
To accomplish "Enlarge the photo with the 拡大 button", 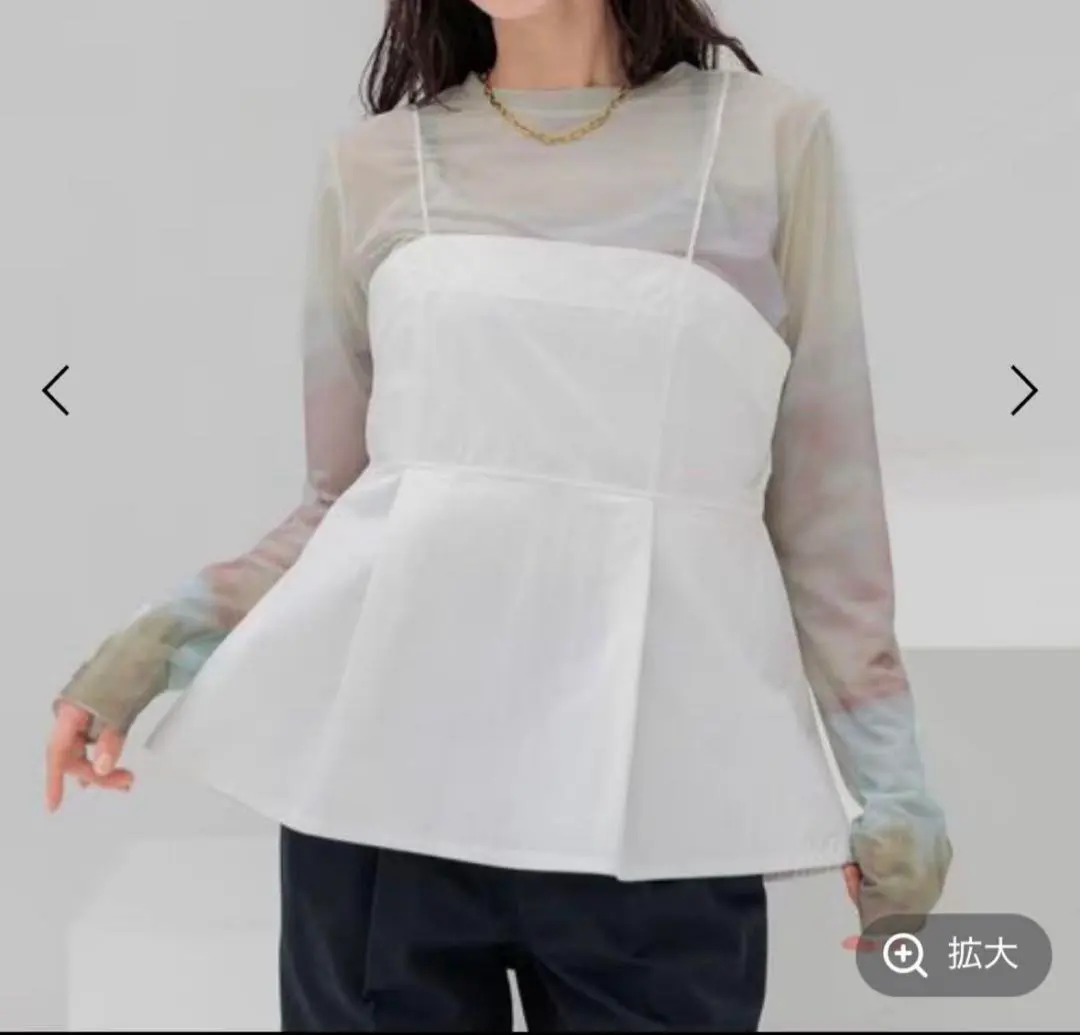I will point(953,955).
